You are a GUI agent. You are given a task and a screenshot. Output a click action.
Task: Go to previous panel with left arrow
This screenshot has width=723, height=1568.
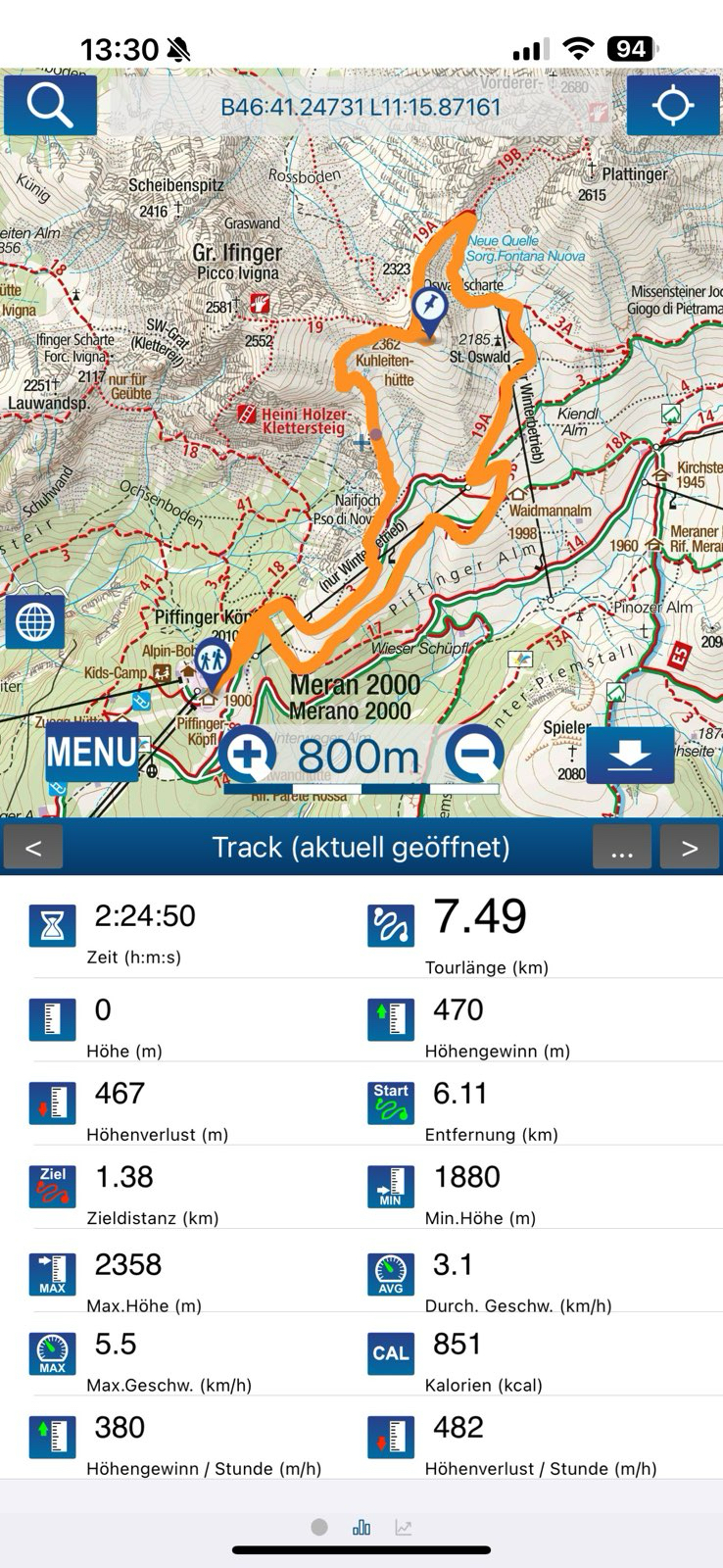33,848
